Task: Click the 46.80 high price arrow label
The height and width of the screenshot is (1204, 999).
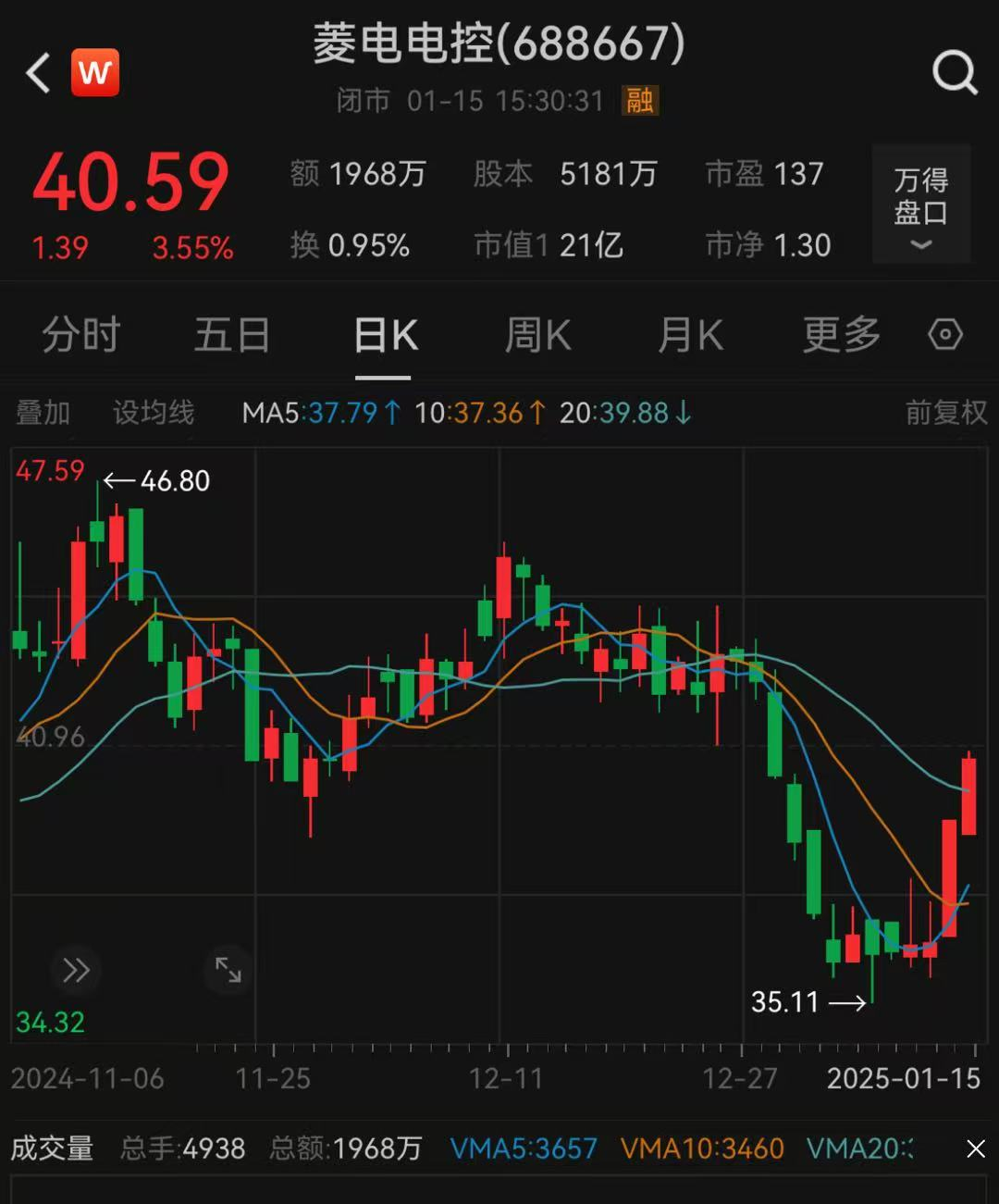Action: pos(157,480)
